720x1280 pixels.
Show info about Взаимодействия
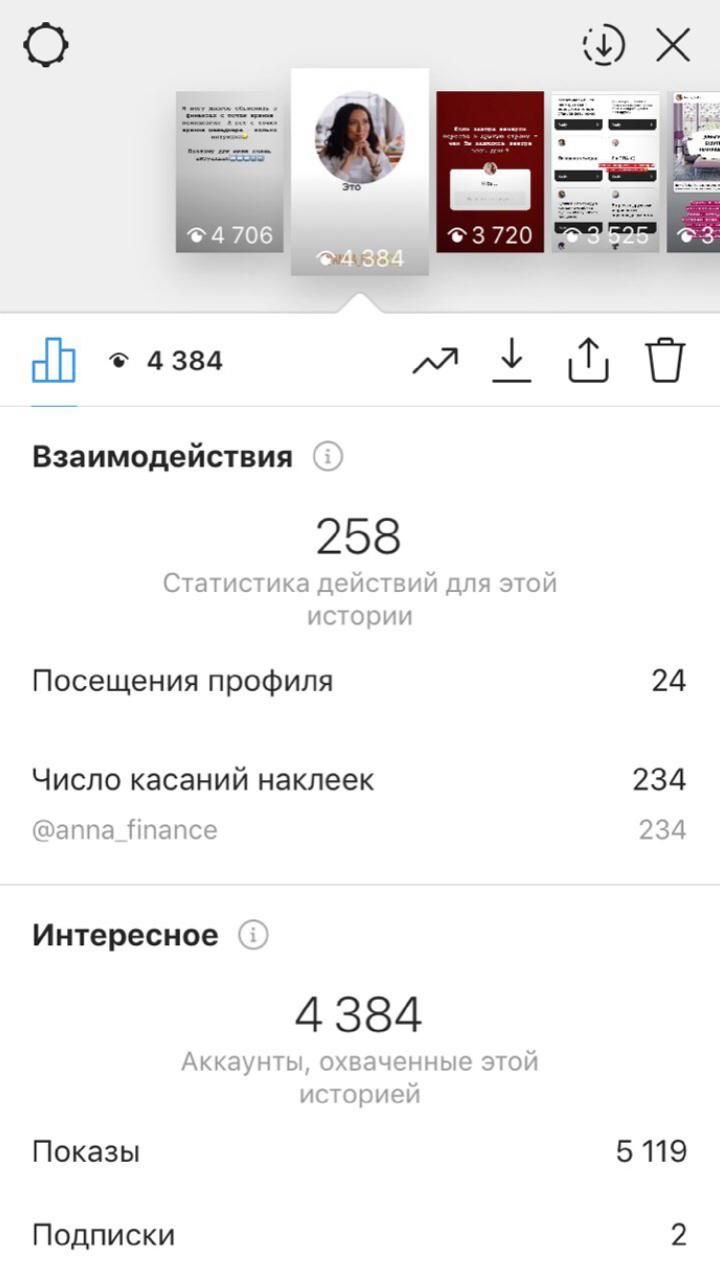(328, 457)
